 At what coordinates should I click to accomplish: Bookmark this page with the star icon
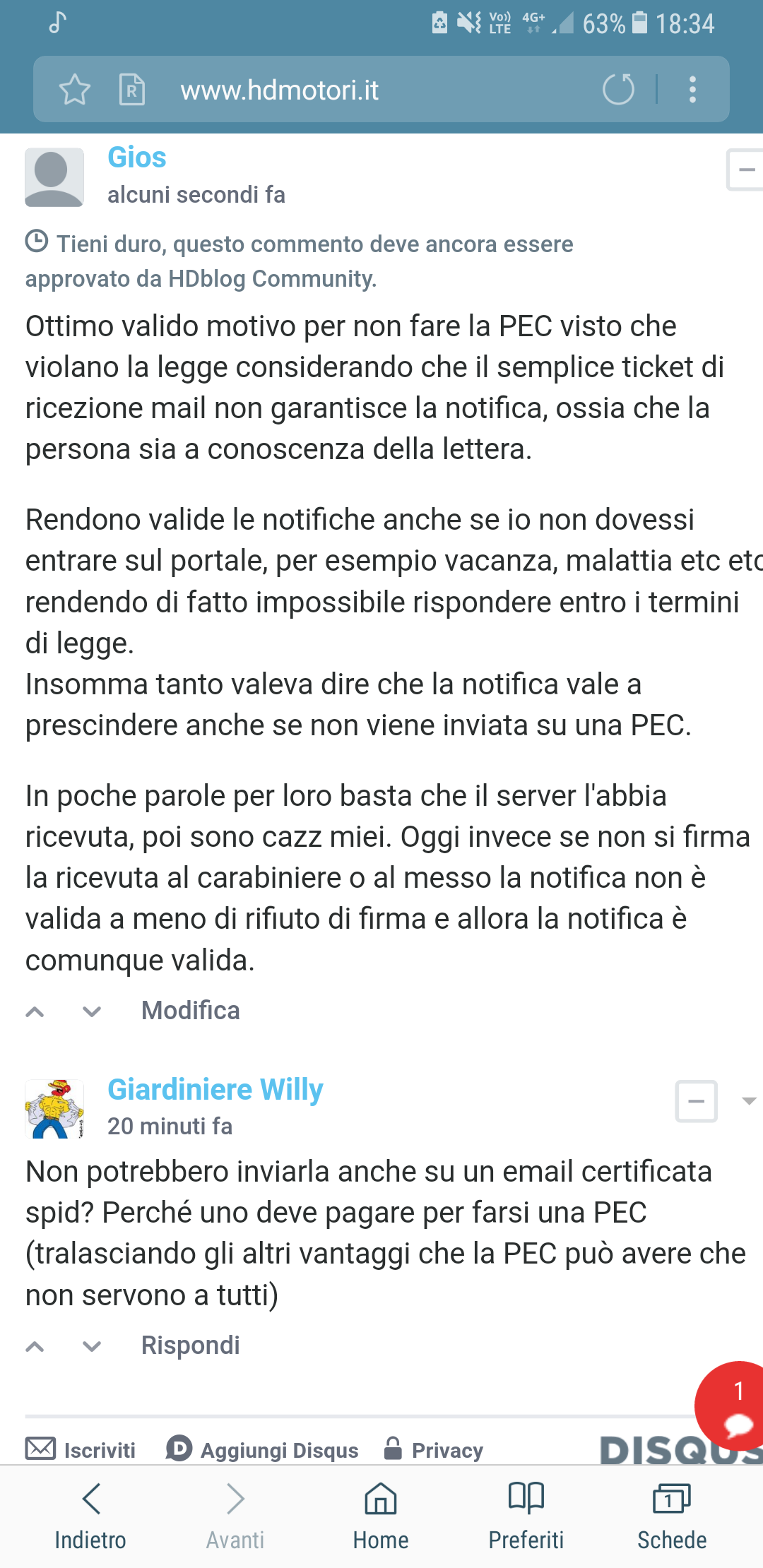click(x=74, y=90)
